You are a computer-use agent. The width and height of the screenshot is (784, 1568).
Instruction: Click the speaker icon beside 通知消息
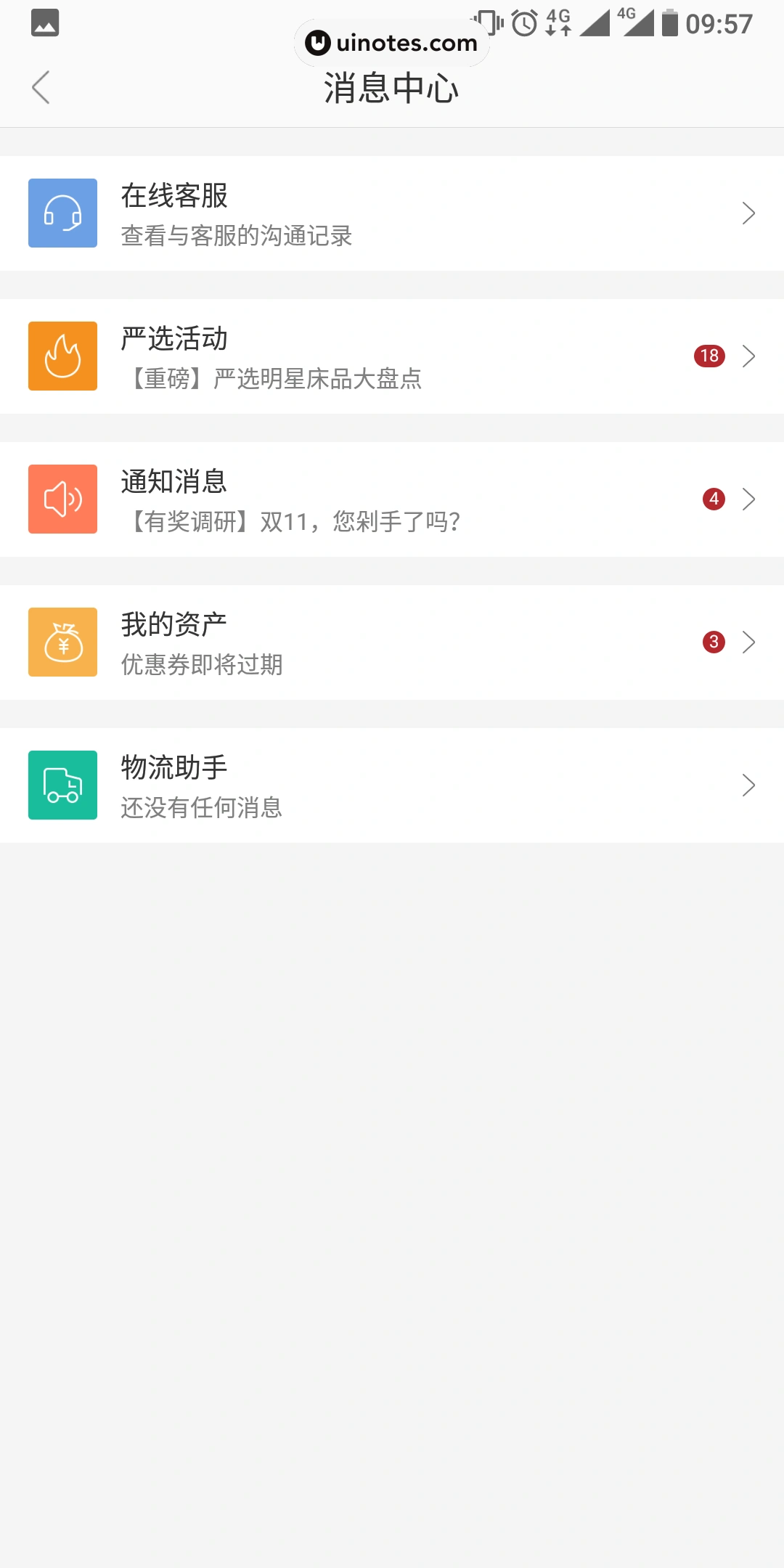click(62, 499)
